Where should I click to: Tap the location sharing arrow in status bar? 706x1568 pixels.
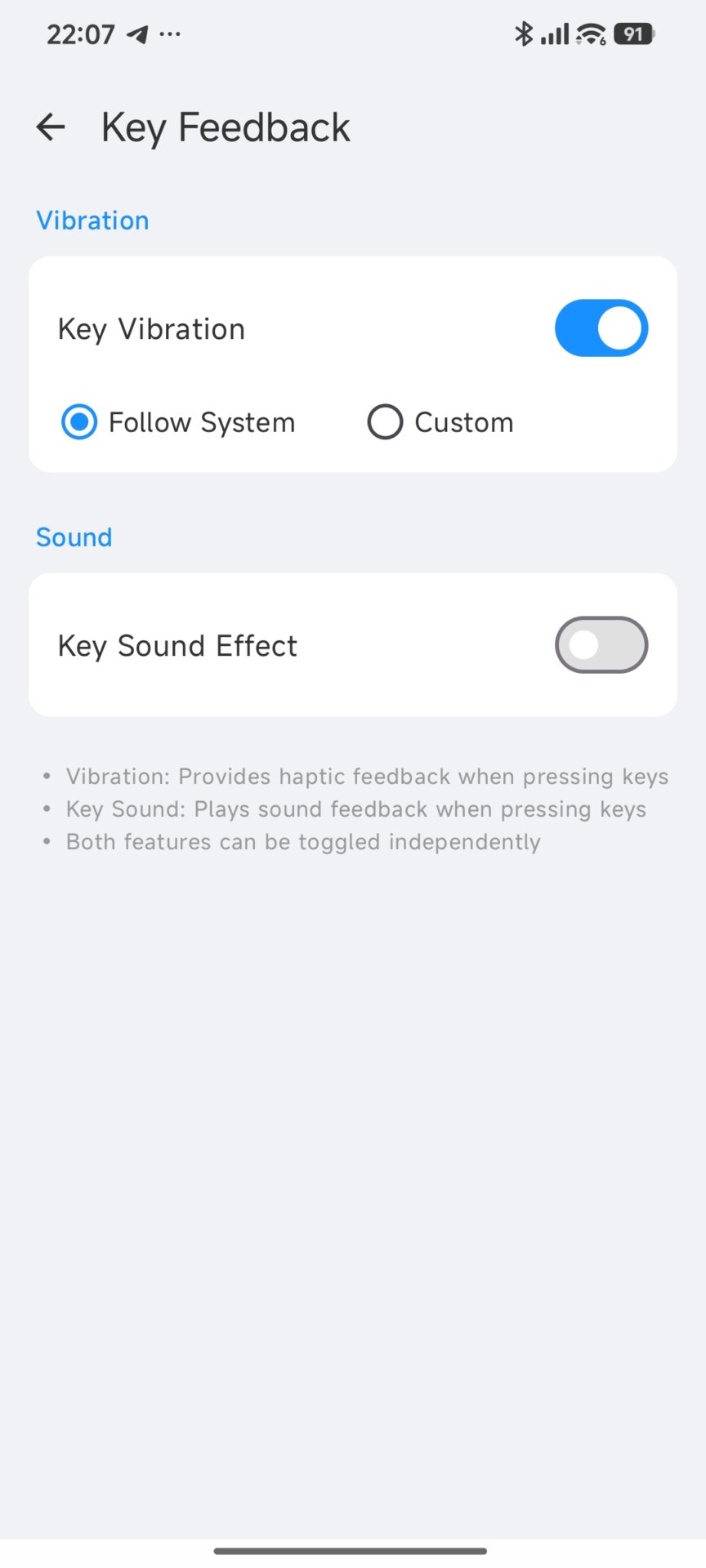[139, 33]
